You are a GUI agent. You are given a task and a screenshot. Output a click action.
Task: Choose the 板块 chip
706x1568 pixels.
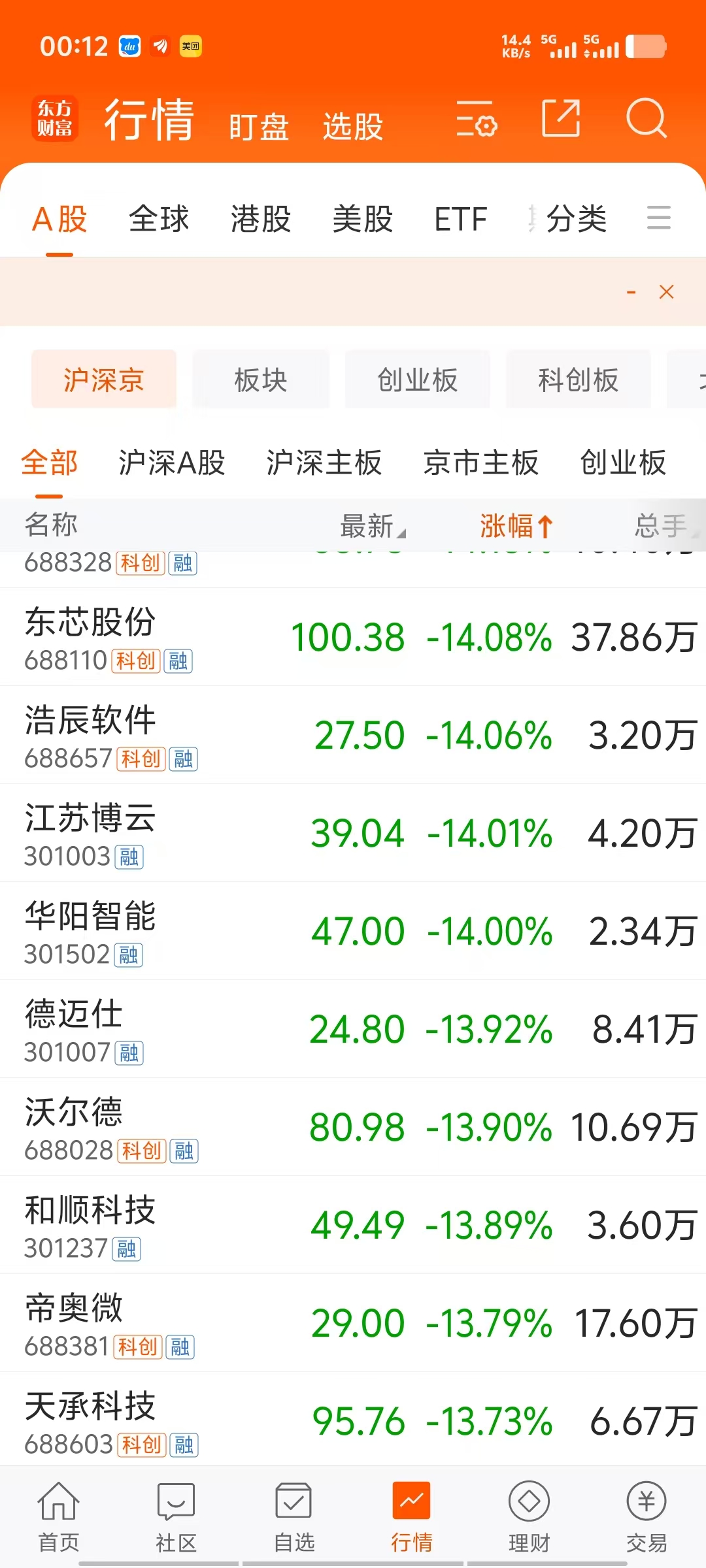[x=261, y=380]
